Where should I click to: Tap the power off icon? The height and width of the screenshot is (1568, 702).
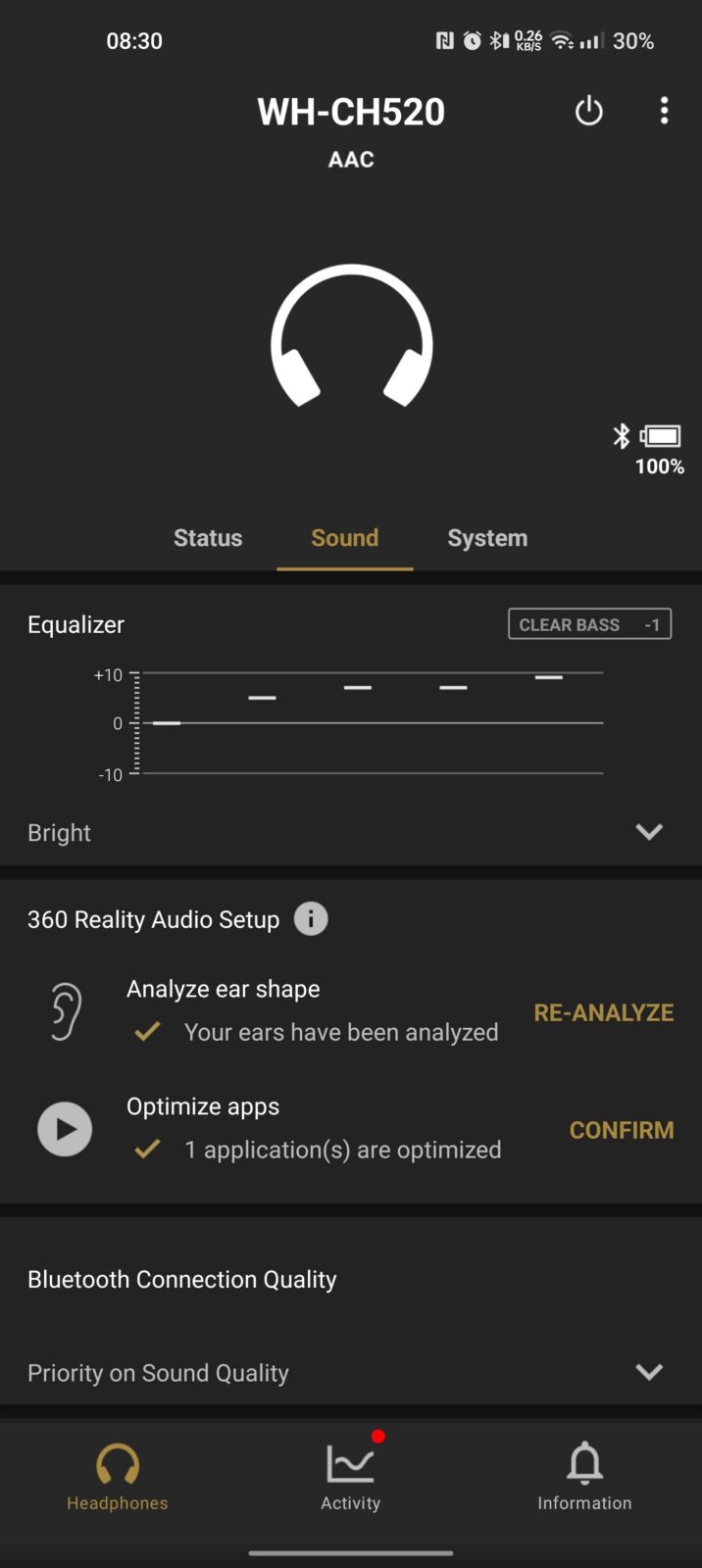(x=588, y=112)
